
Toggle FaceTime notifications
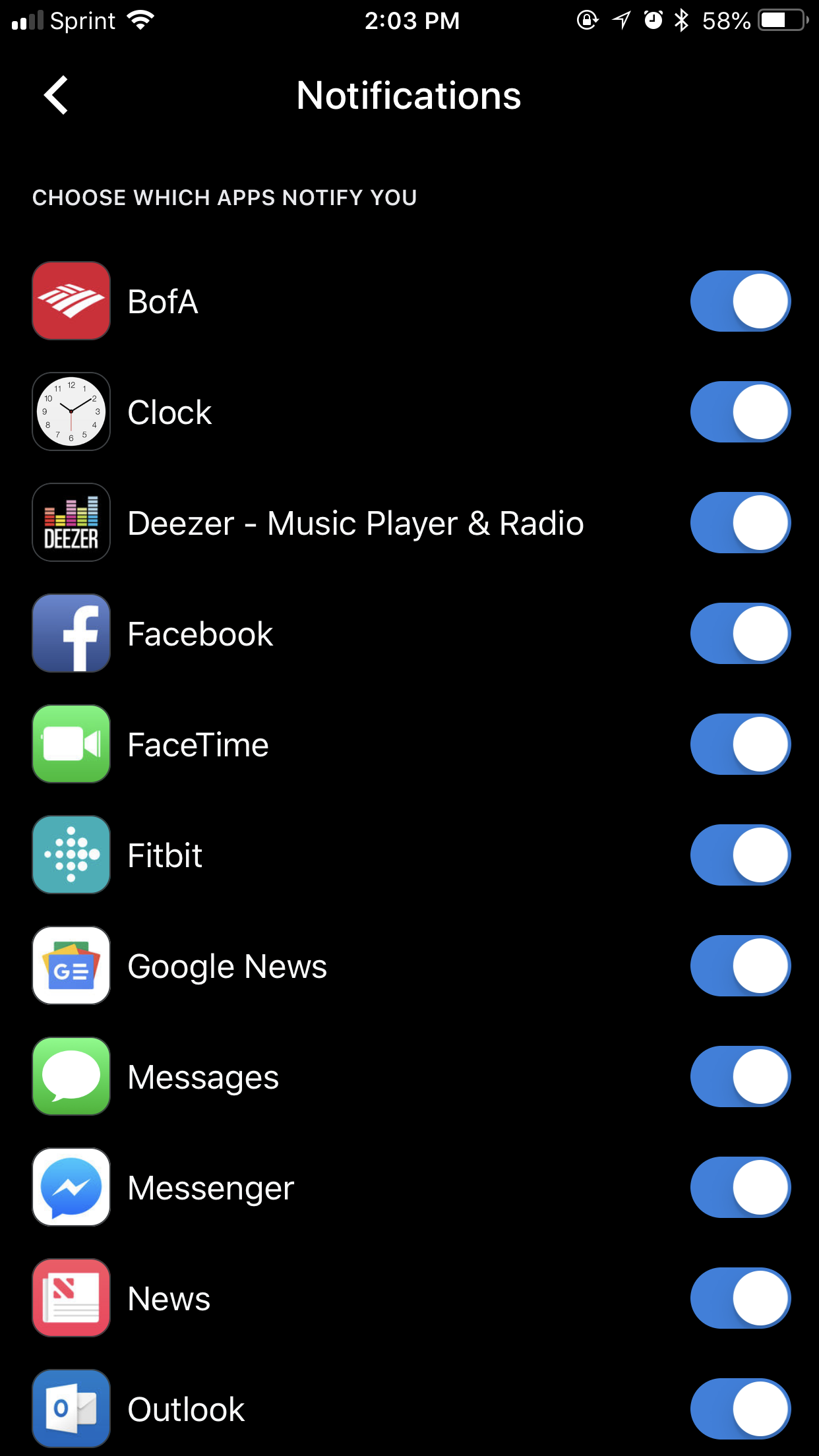(741, 744)
